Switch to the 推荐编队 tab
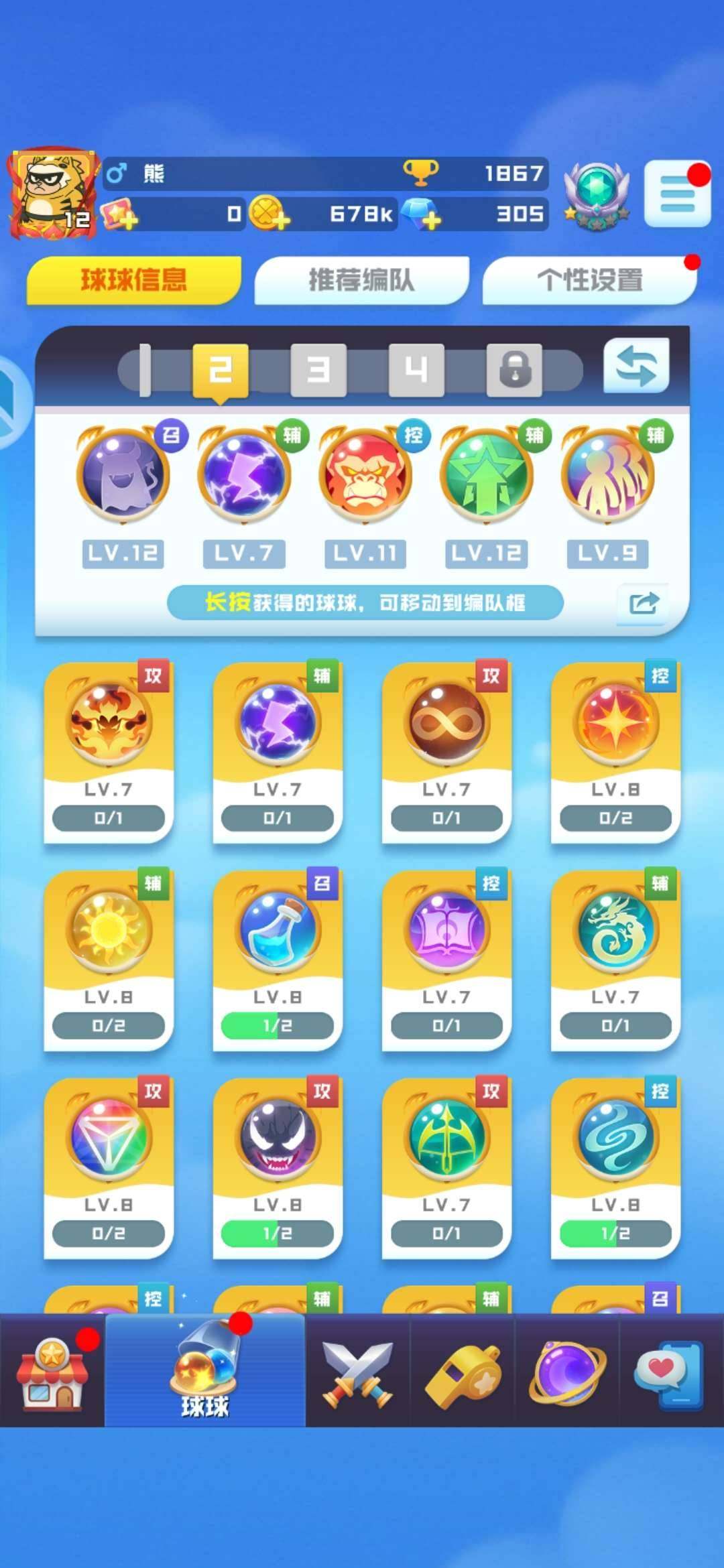This screenshot has width=724, height=1568. pos(361,280)
